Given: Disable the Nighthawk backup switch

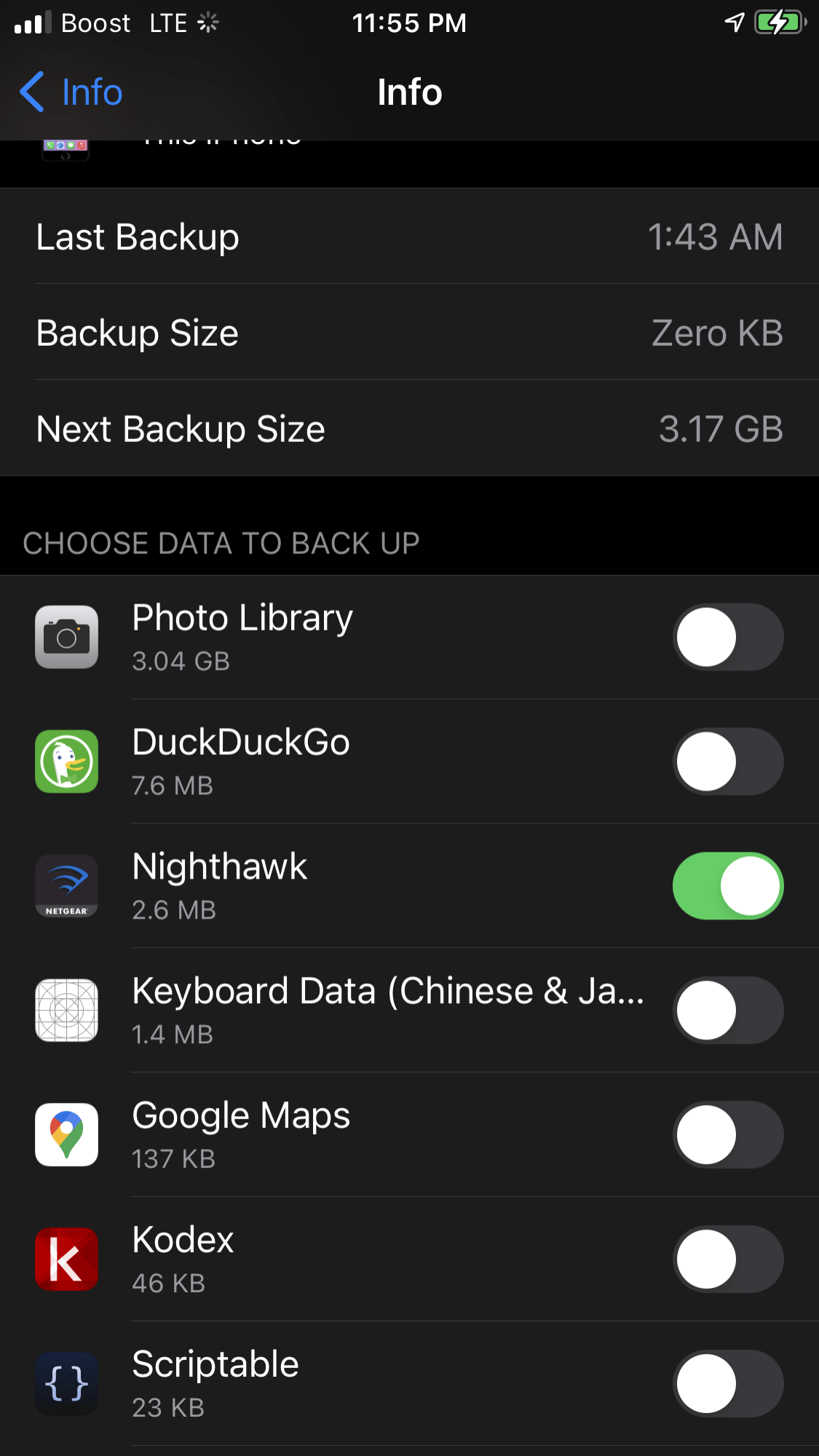Looking at the screenshot, I should point(728,886).
